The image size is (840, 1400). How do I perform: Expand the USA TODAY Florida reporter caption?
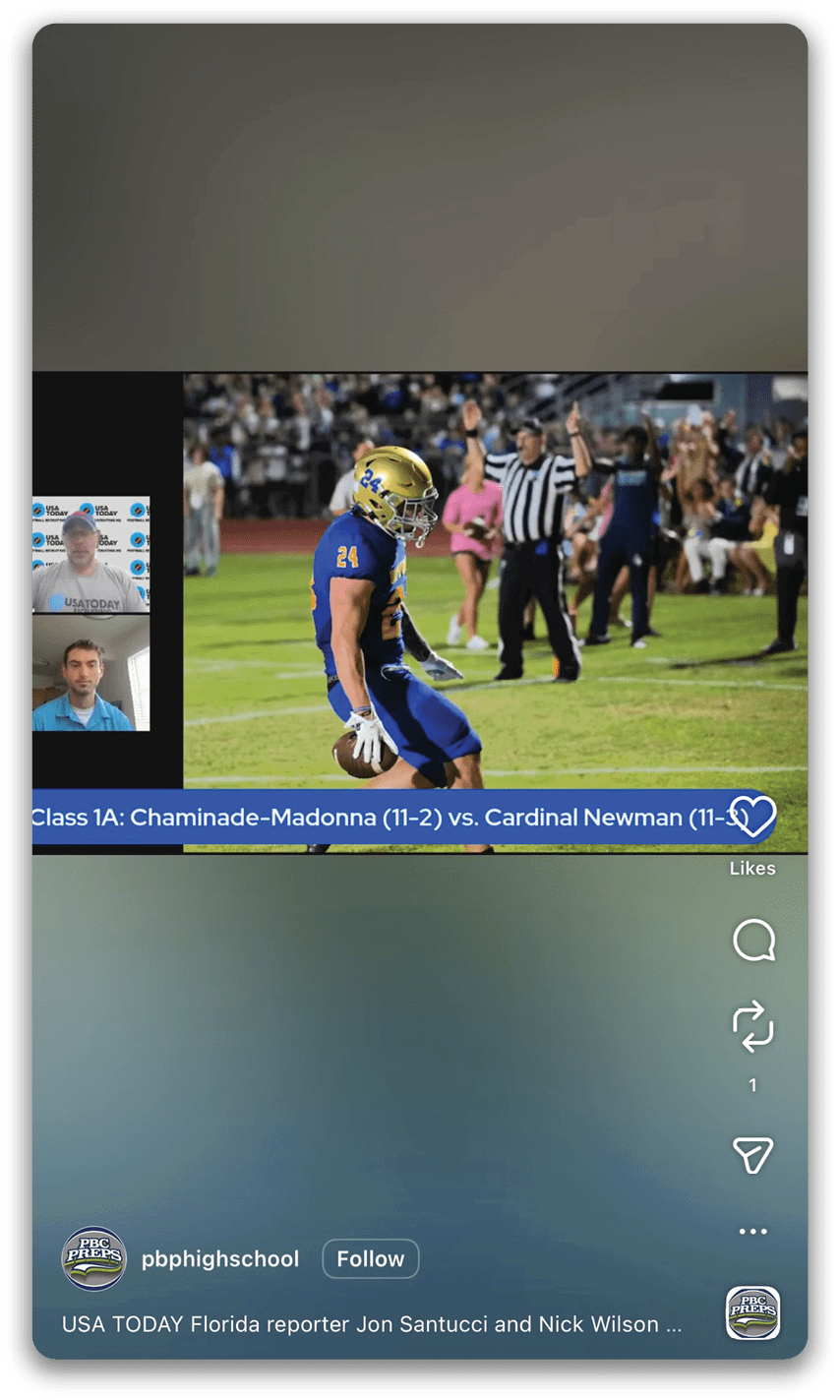click(x=372, y=1324)
